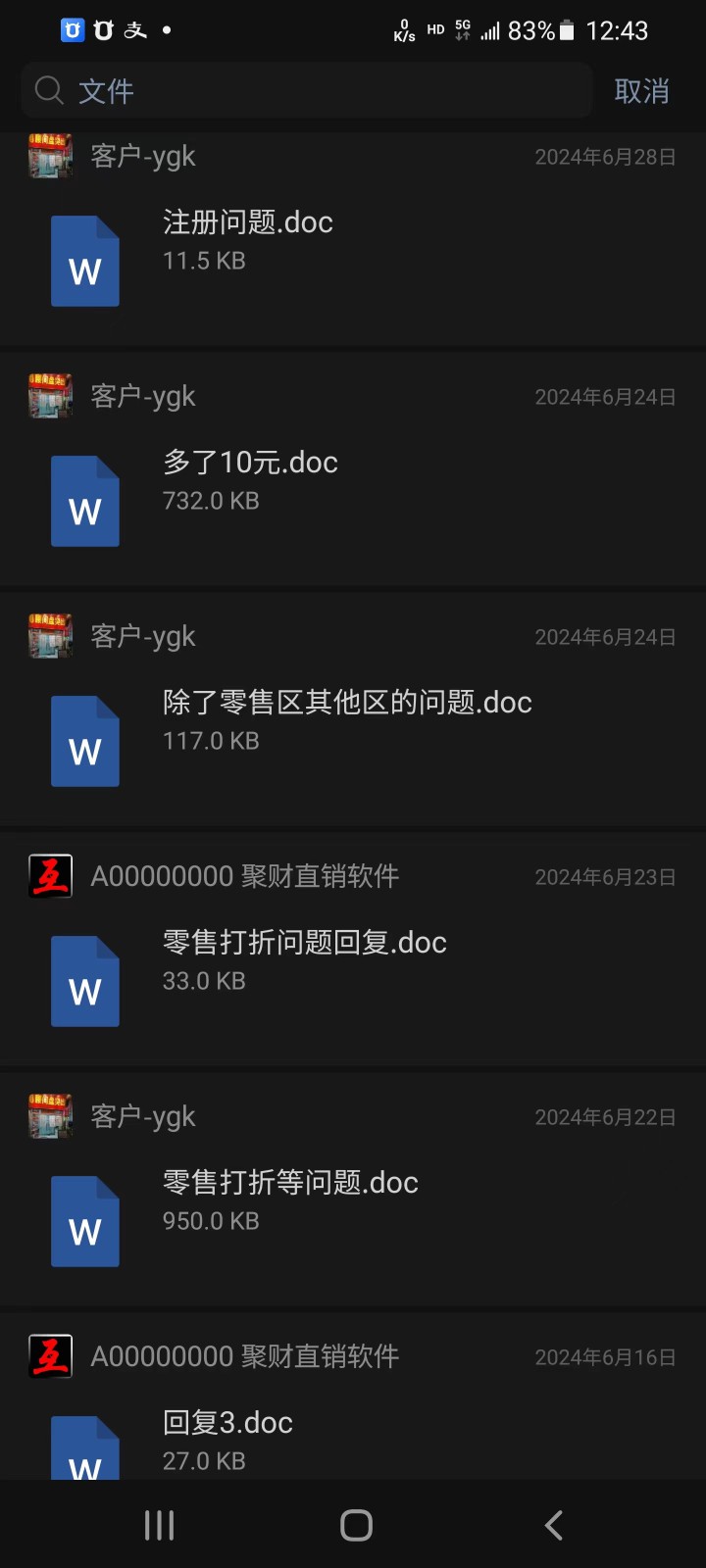
Task: Open the file 零售打折等问题.doc
Action: 290,1183
